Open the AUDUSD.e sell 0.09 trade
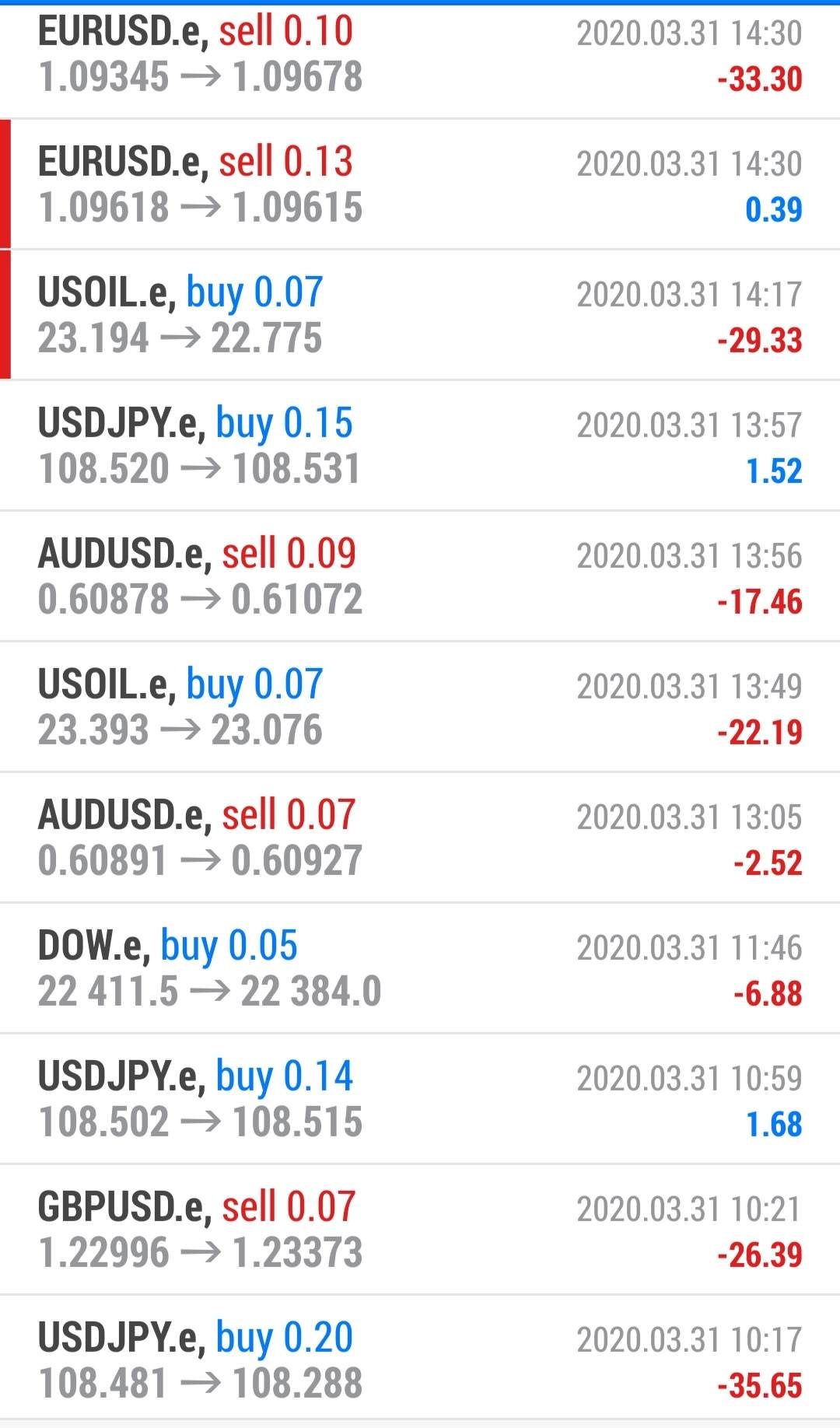Viewport: 840px width, 1428px height. (420, 576)
